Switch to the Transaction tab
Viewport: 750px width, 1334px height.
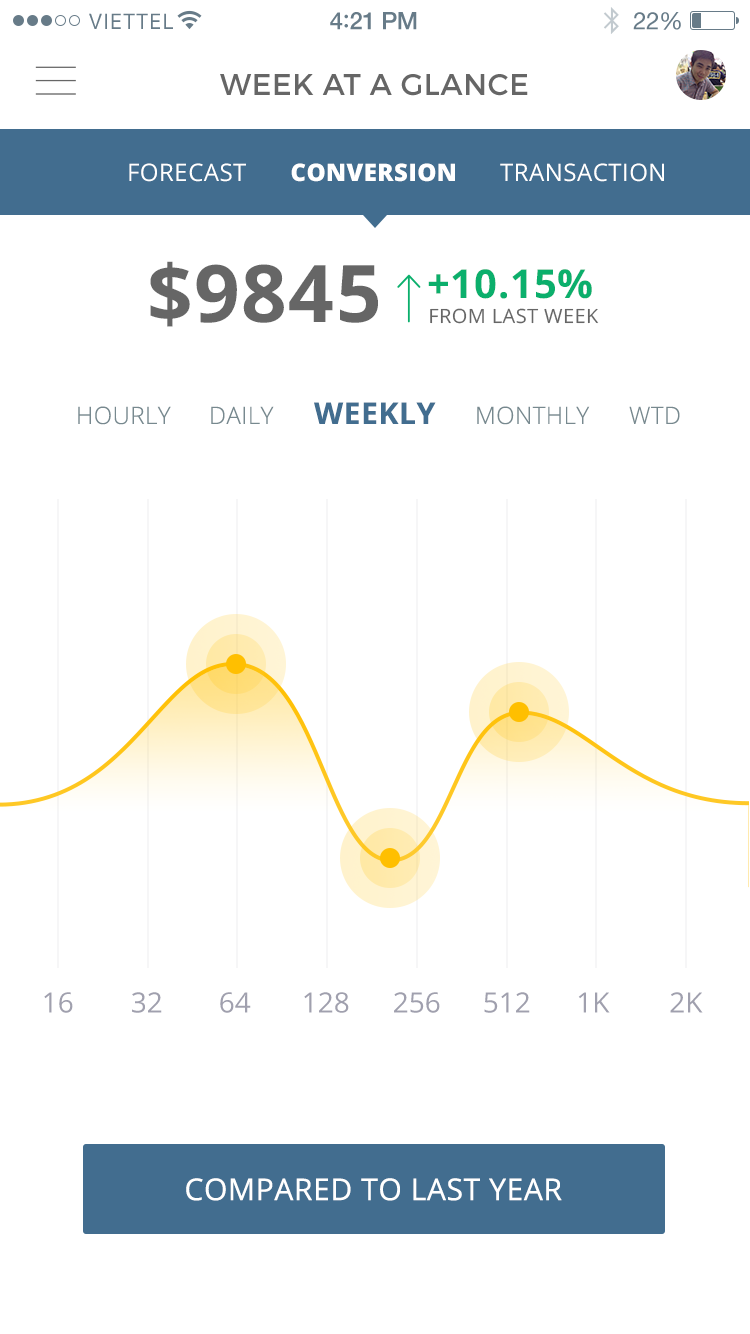click(582, 173)
